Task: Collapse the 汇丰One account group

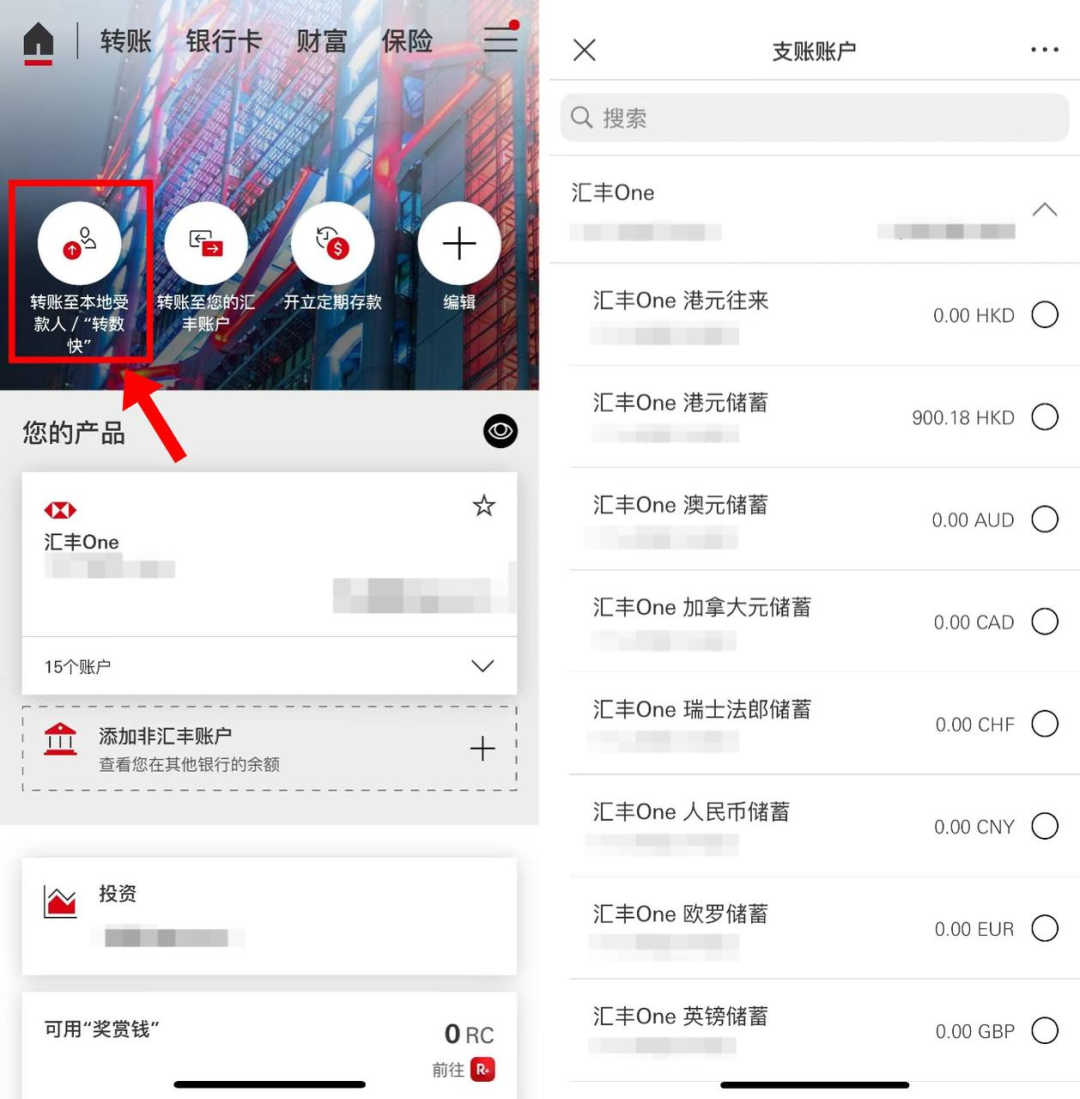Action: 1044,210
